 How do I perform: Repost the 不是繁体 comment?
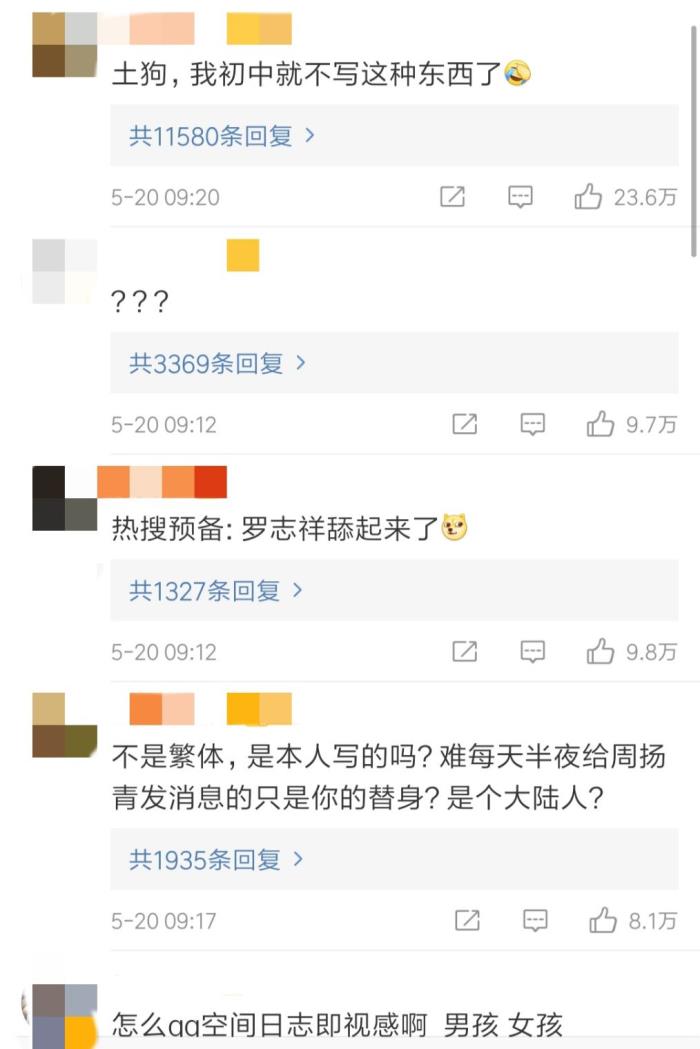coord(467,920)
